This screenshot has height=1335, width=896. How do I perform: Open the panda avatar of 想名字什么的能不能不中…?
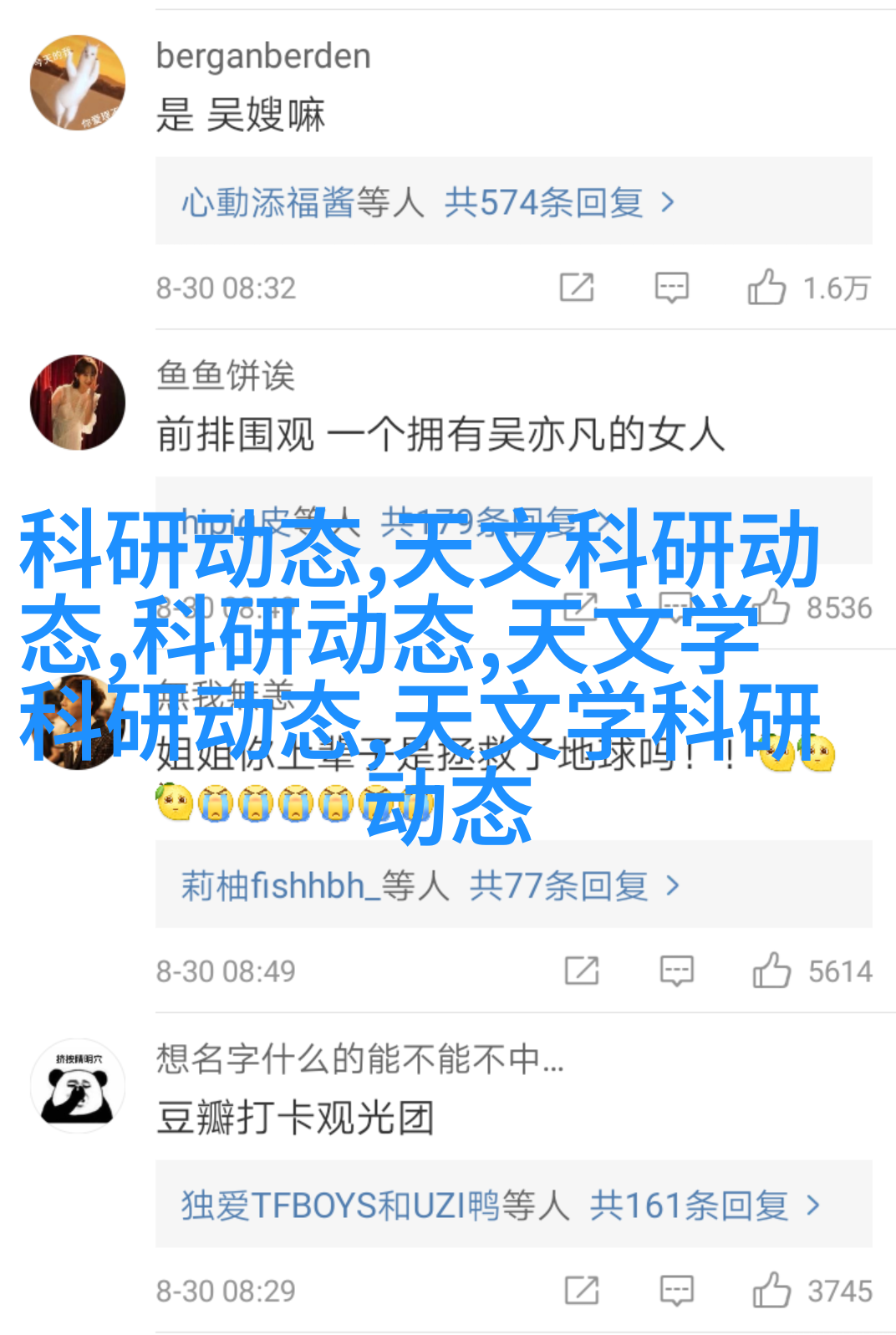[78, 1086]
